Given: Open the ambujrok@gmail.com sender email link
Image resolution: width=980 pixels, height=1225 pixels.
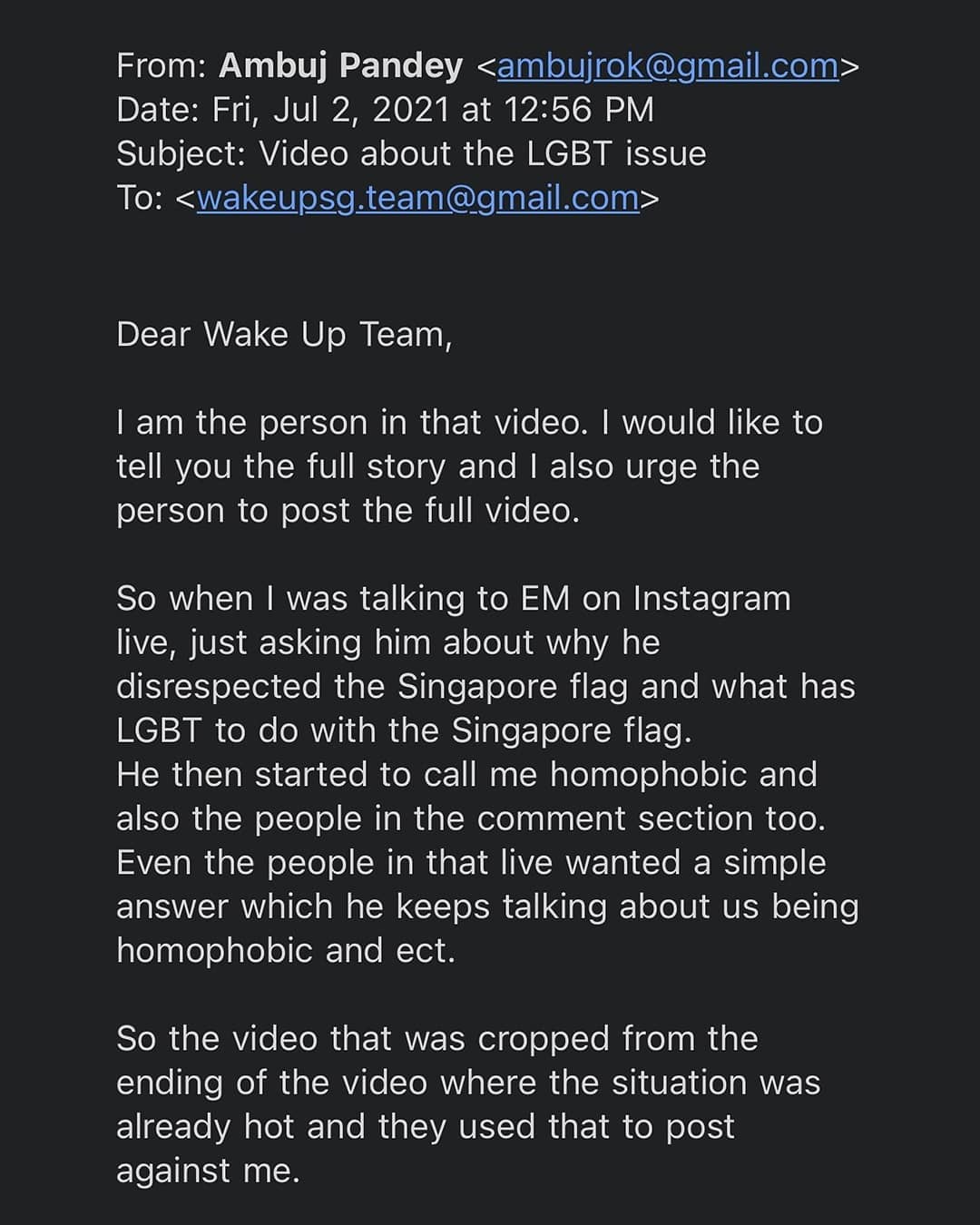Looking at the screenshot, I should pos(668,66).
